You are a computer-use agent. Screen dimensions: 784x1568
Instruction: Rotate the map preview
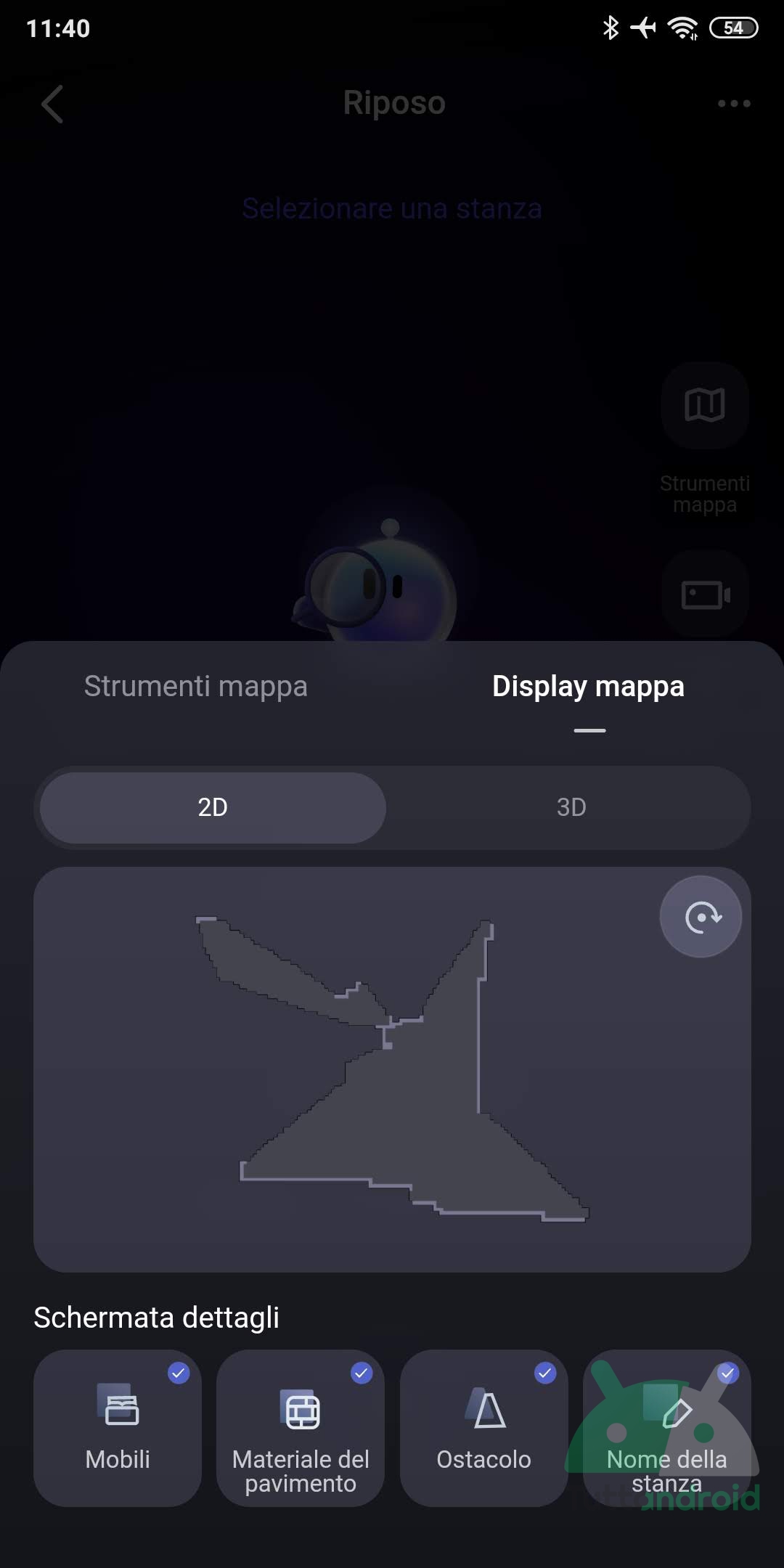(701, 917)
